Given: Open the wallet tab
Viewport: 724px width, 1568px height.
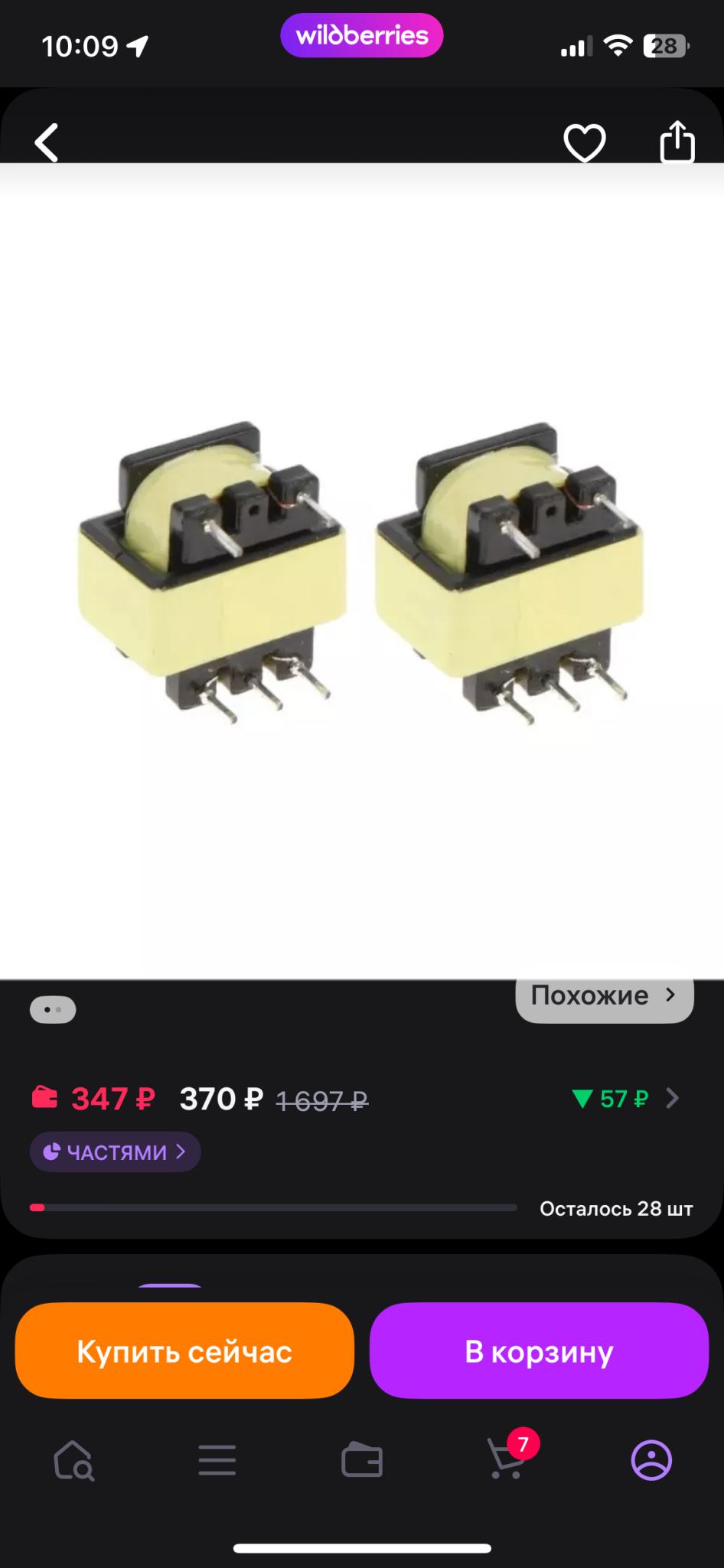Looking at the screenshot, I should tap(362, 1461).
